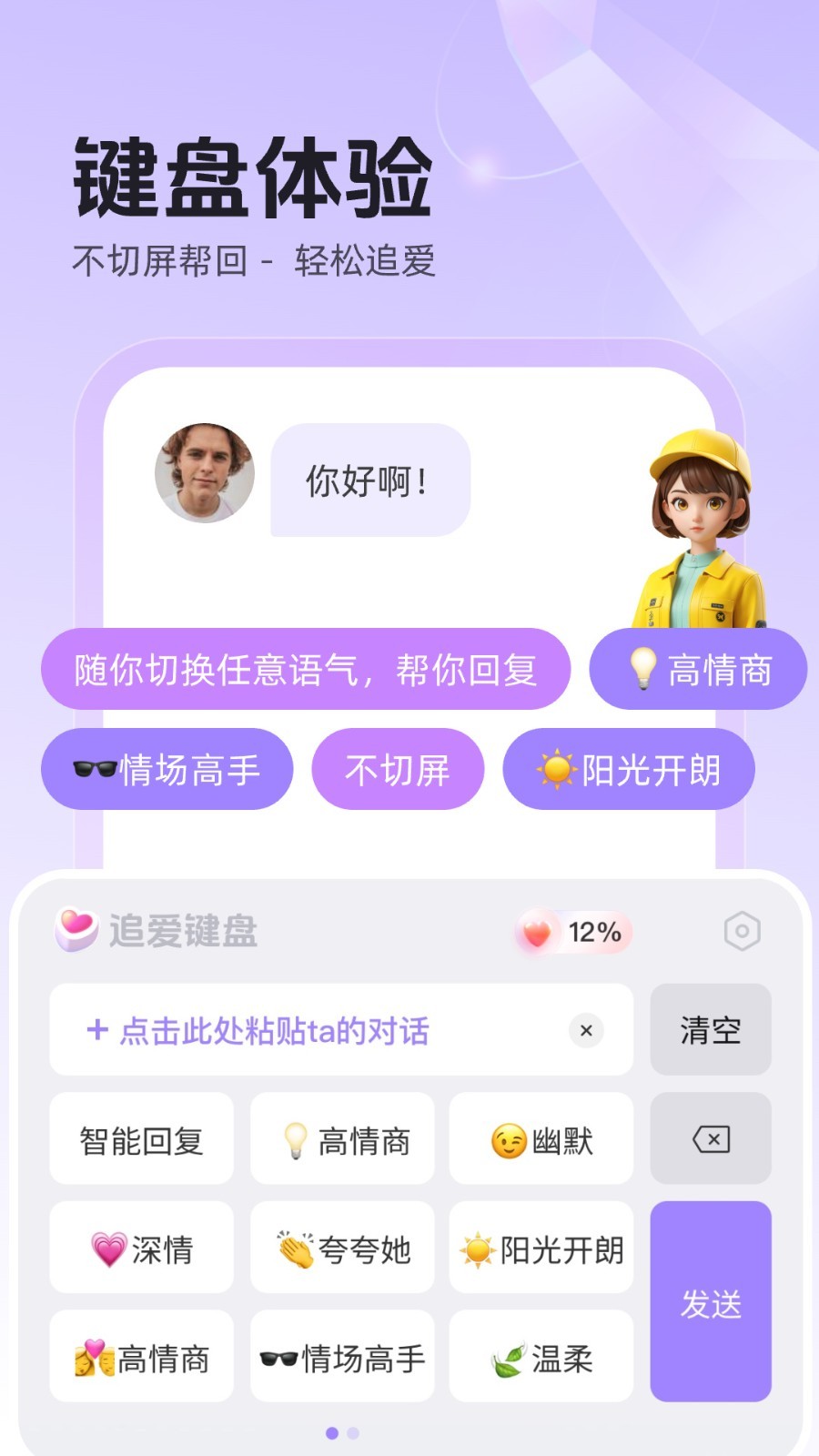Image resolution: width=819 pixels, height=1456 pixels.
Task: Click the 清空 clear button
Action: click(x=711, y=1031)
